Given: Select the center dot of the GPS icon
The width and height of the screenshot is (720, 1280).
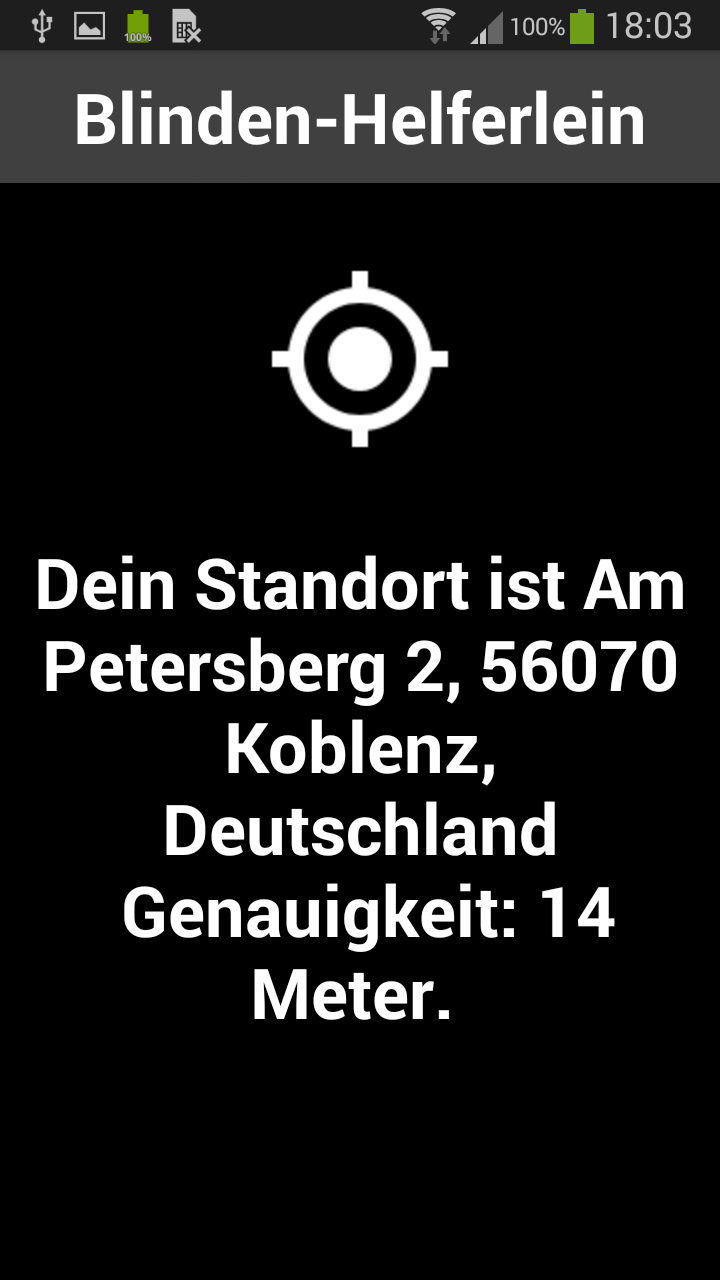Looking at the screenshot, I should click(x=360, y=358).
